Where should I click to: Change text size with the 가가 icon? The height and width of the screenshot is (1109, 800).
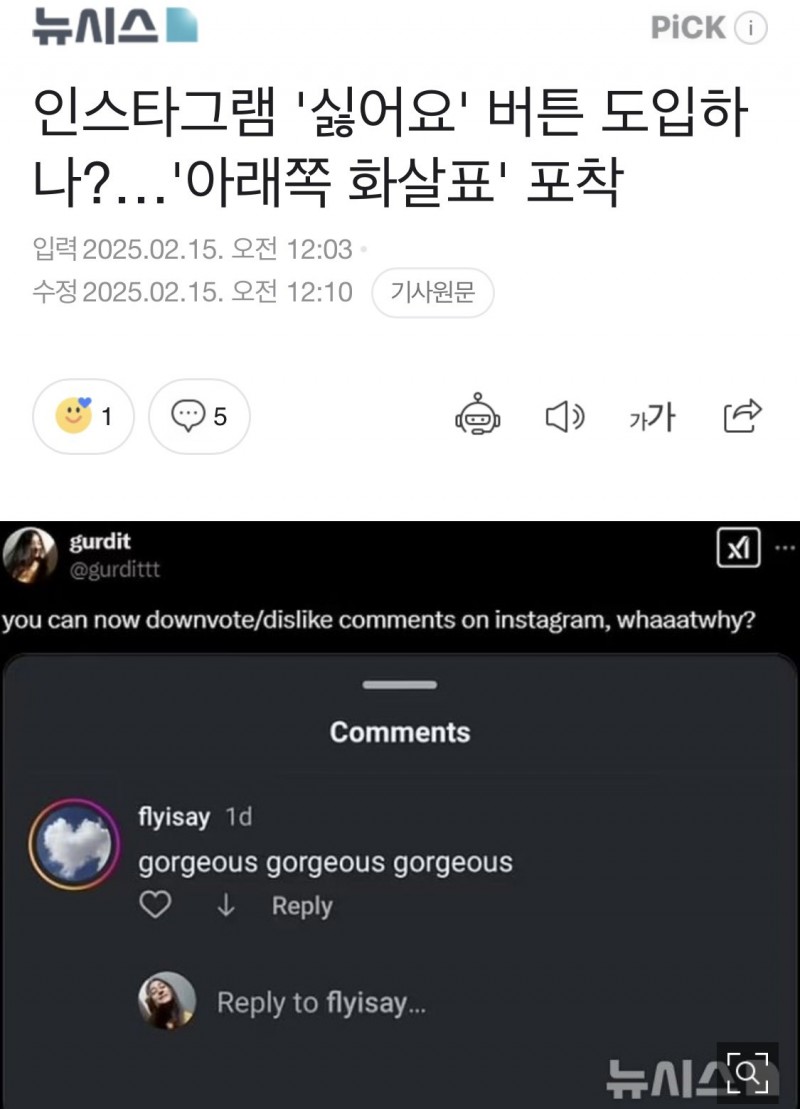pyautogui.click(x=651, y=417)
